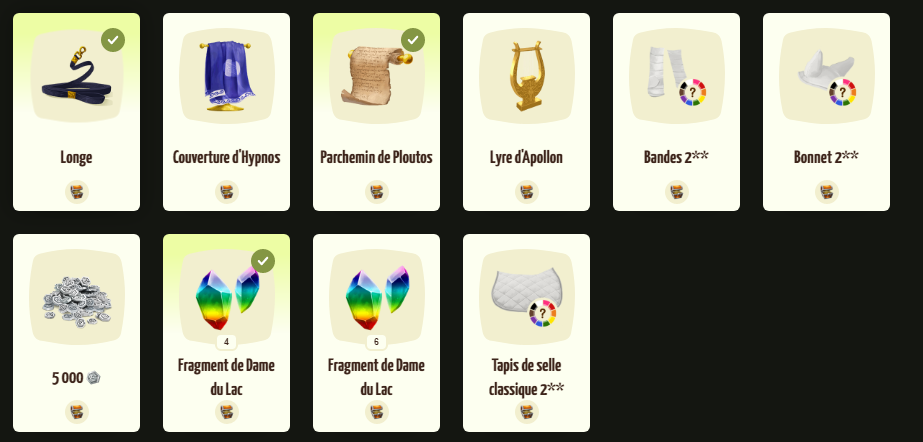Viewport: 923px width, 442px height.
Task: Open the 5 000 coins reward card
Action: tap(76, 332)
